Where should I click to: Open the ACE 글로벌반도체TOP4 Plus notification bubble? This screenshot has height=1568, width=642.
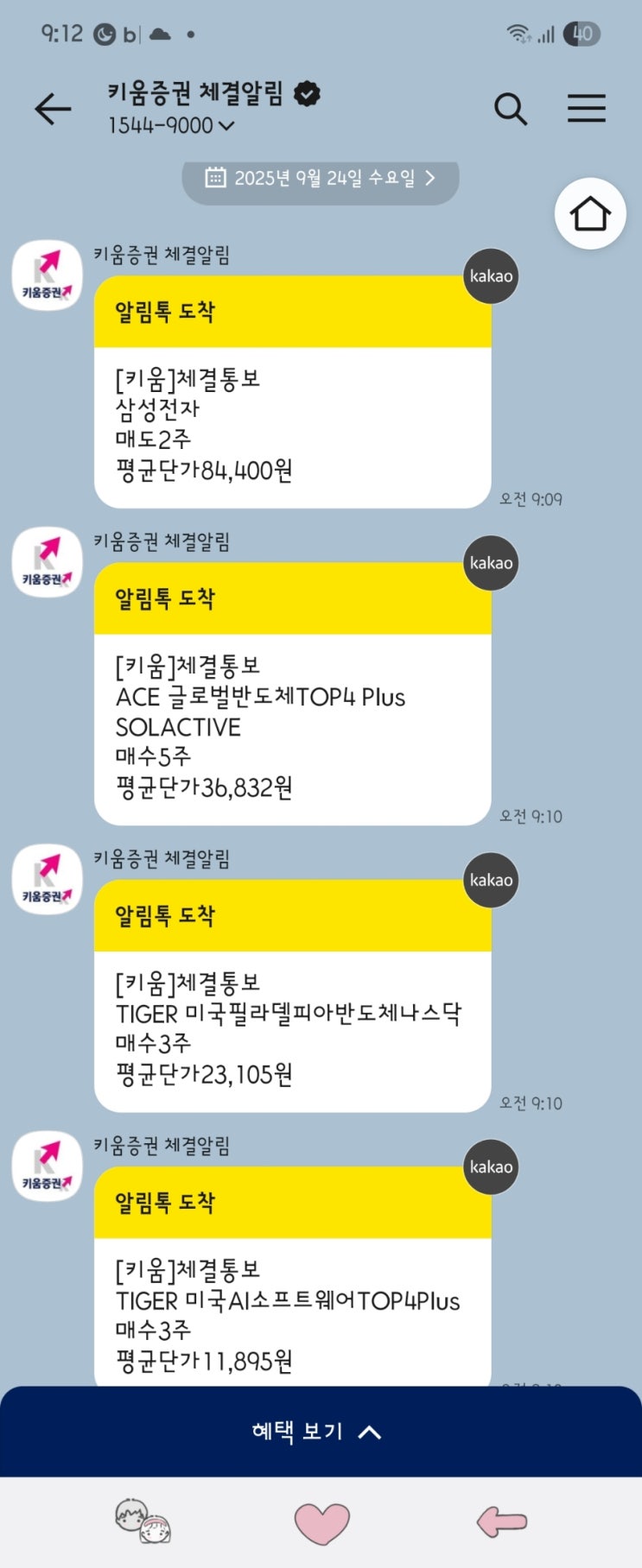(x=293, y=693)
